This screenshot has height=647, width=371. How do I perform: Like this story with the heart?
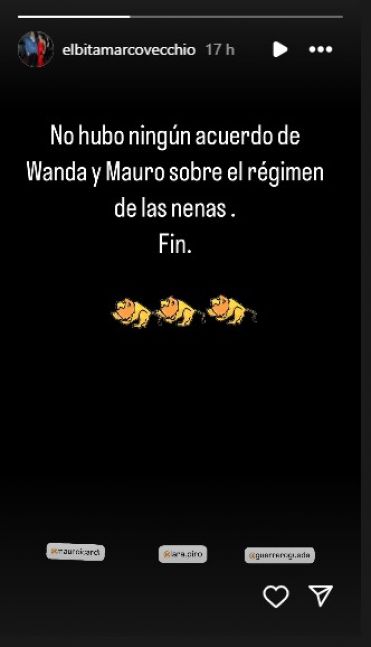pos(276,596)
